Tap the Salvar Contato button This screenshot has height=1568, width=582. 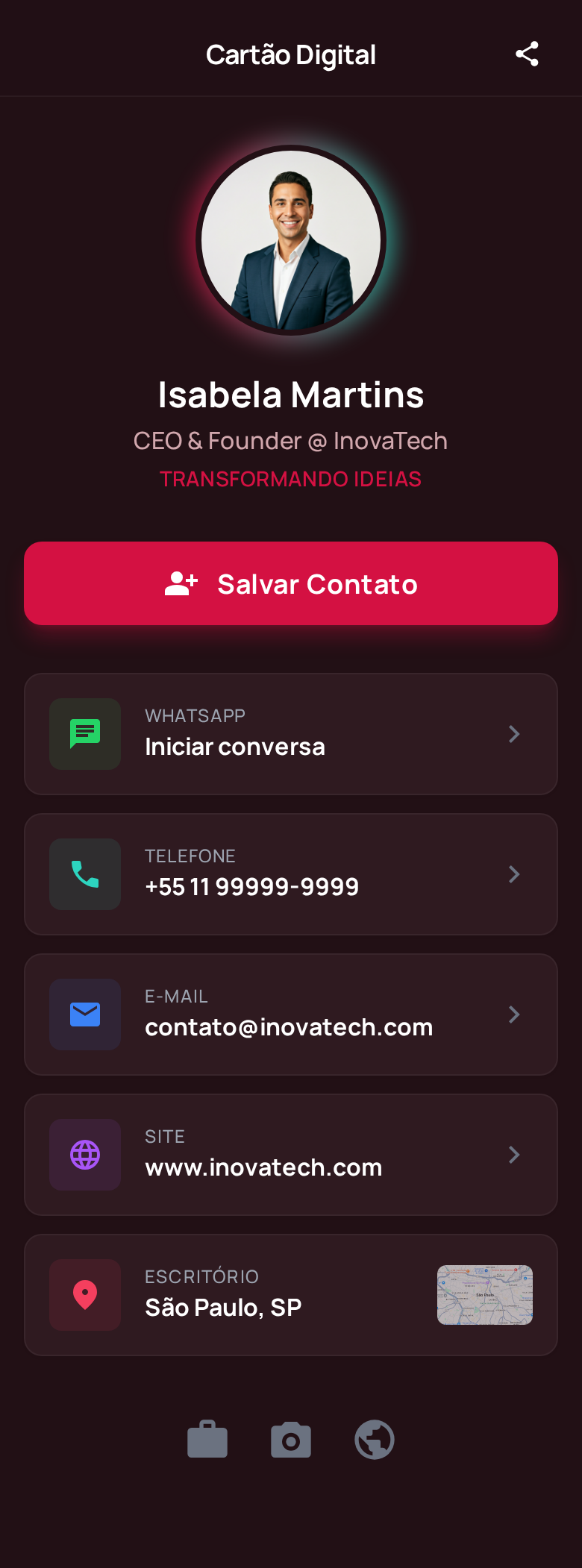coord(291,583)
